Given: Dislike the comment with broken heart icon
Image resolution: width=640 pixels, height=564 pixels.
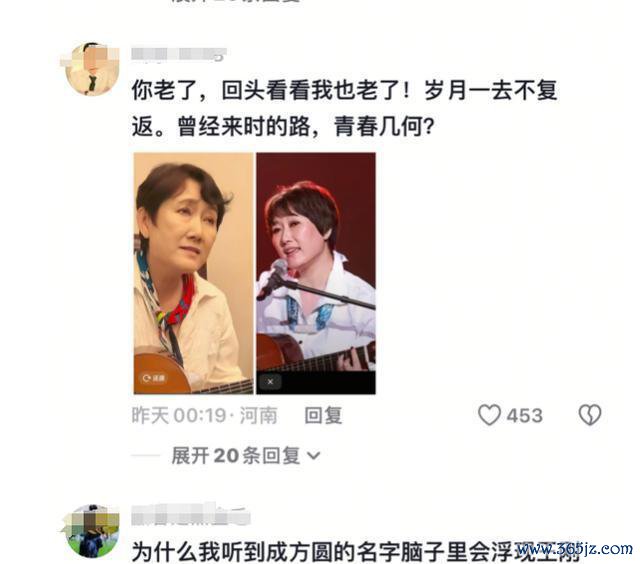Looking at the screenshot, I should click(589, 415).
